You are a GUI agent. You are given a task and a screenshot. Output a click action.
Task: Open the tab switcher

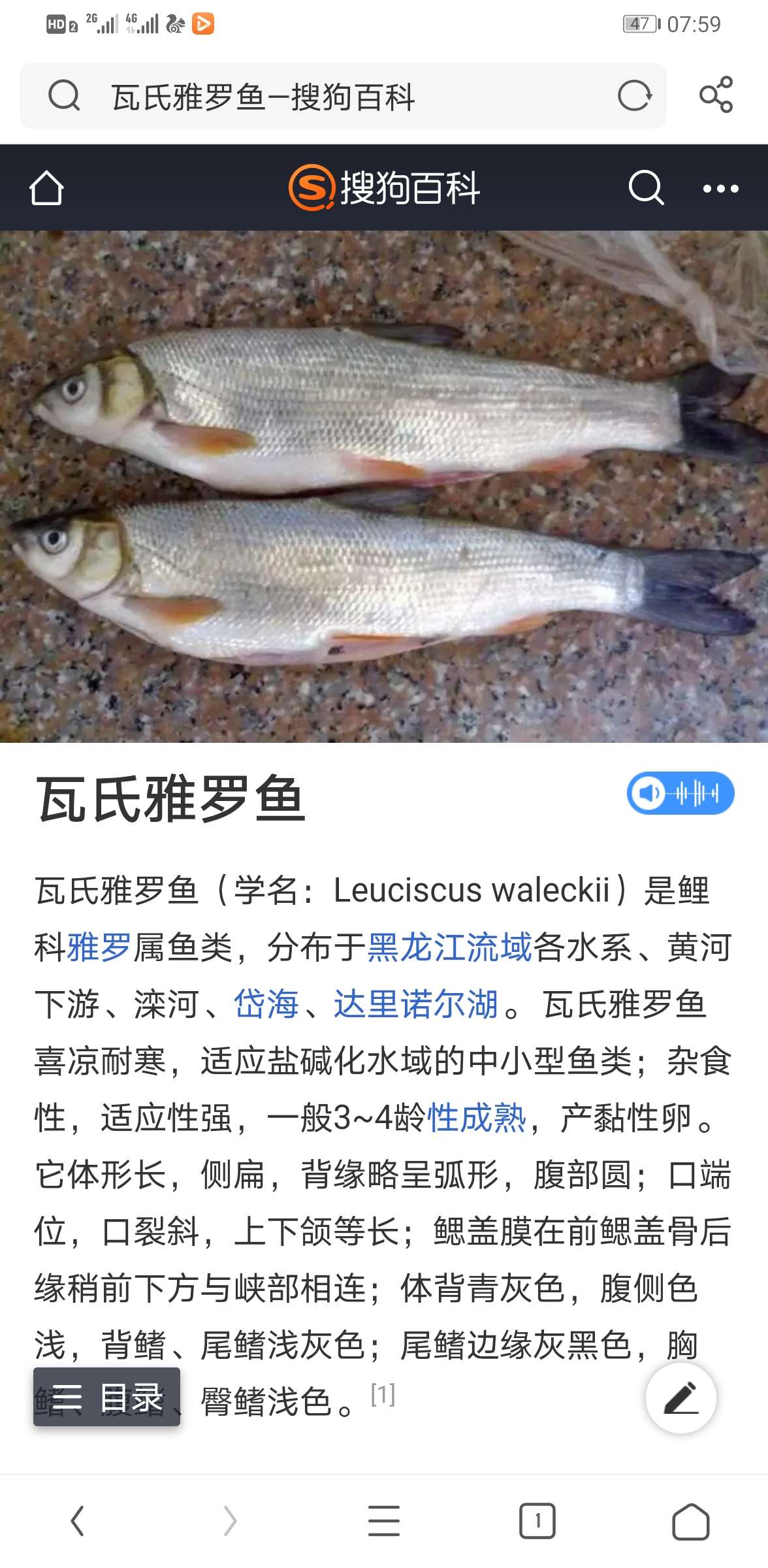(x=537, y=1521)
